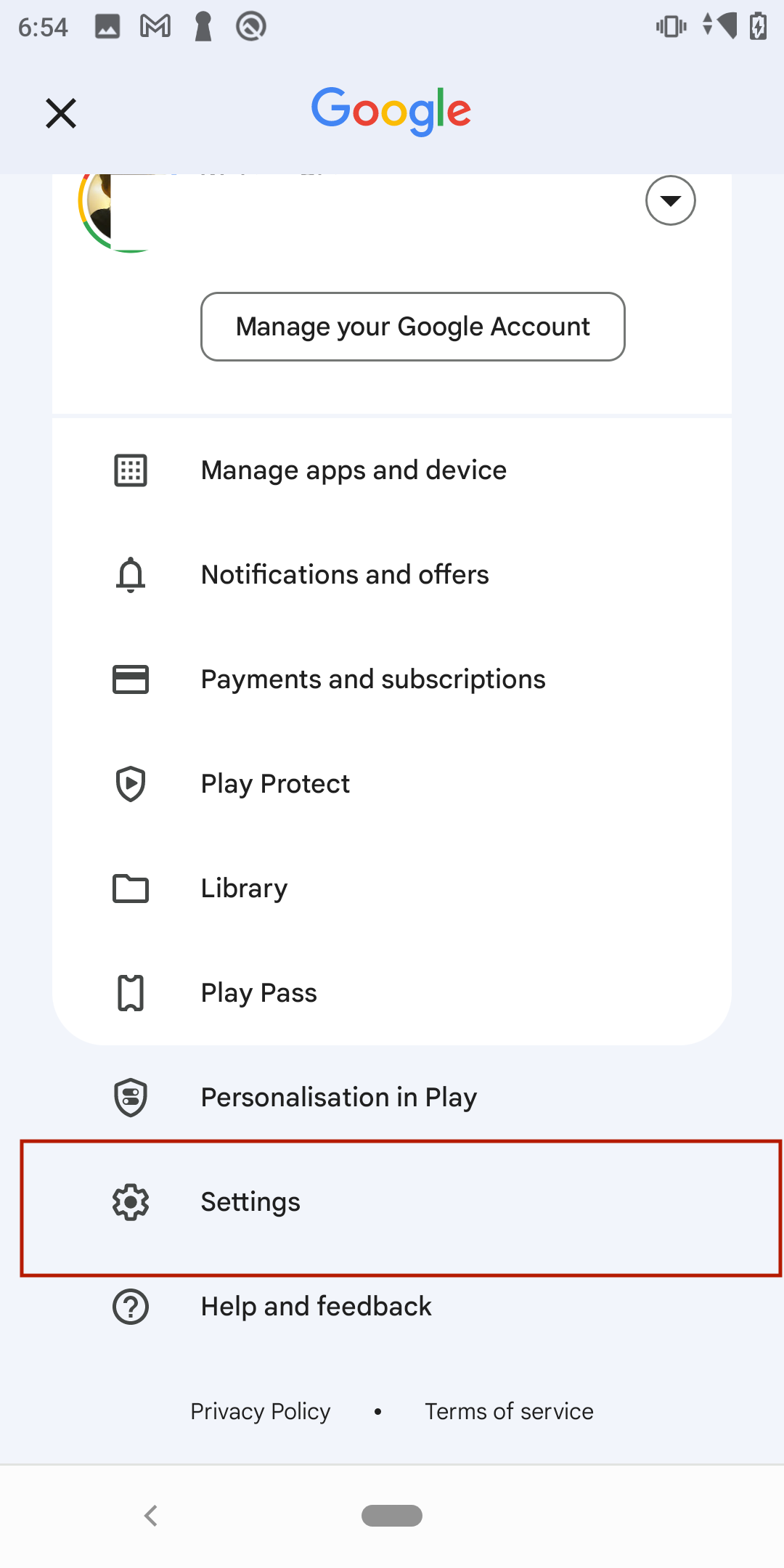Open Manage apps and device
Viewport: 784px width, 1568px height.
pos(392,470)
